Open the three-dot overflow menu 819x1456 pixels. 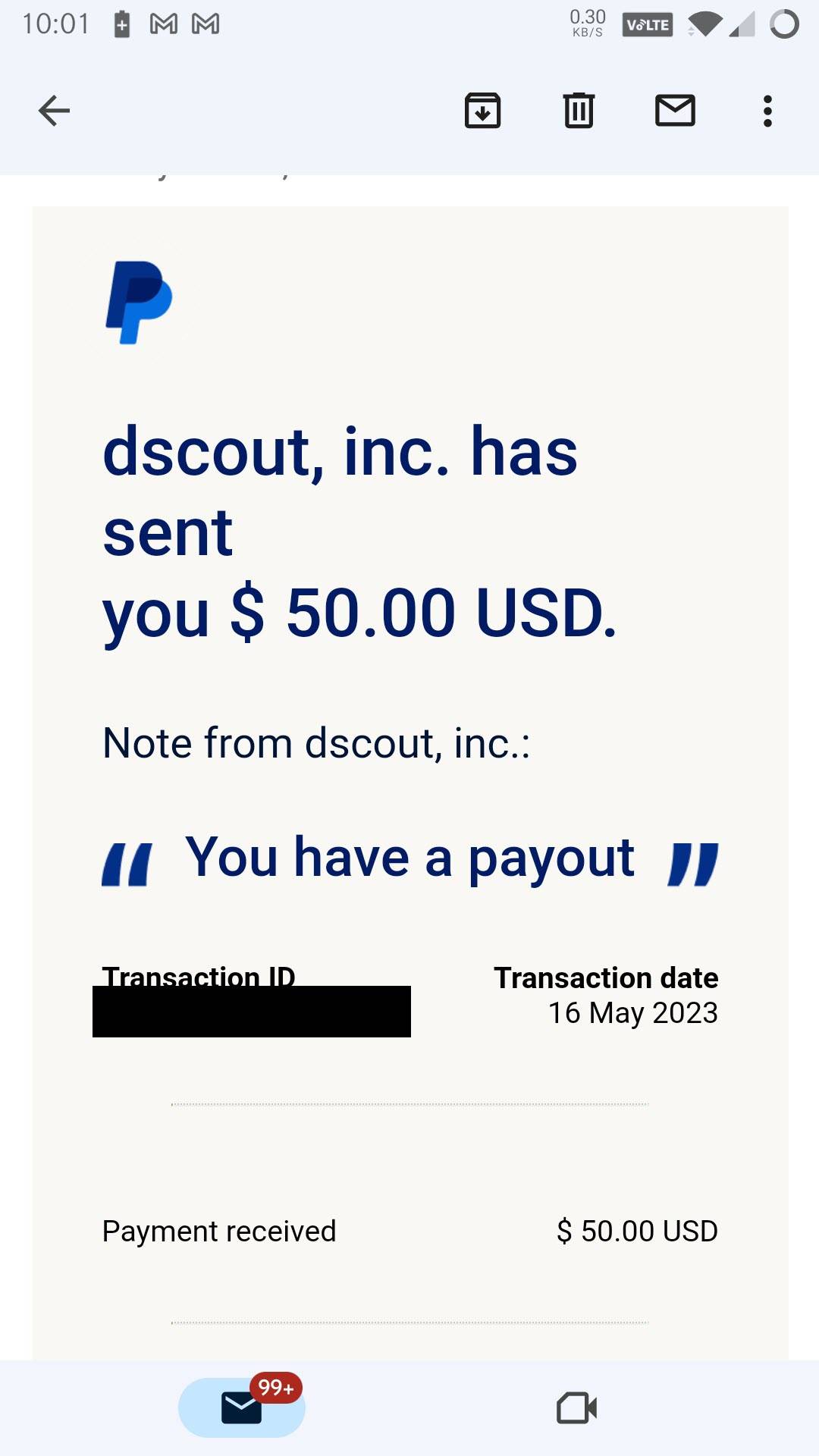click(x=767, y=111)
